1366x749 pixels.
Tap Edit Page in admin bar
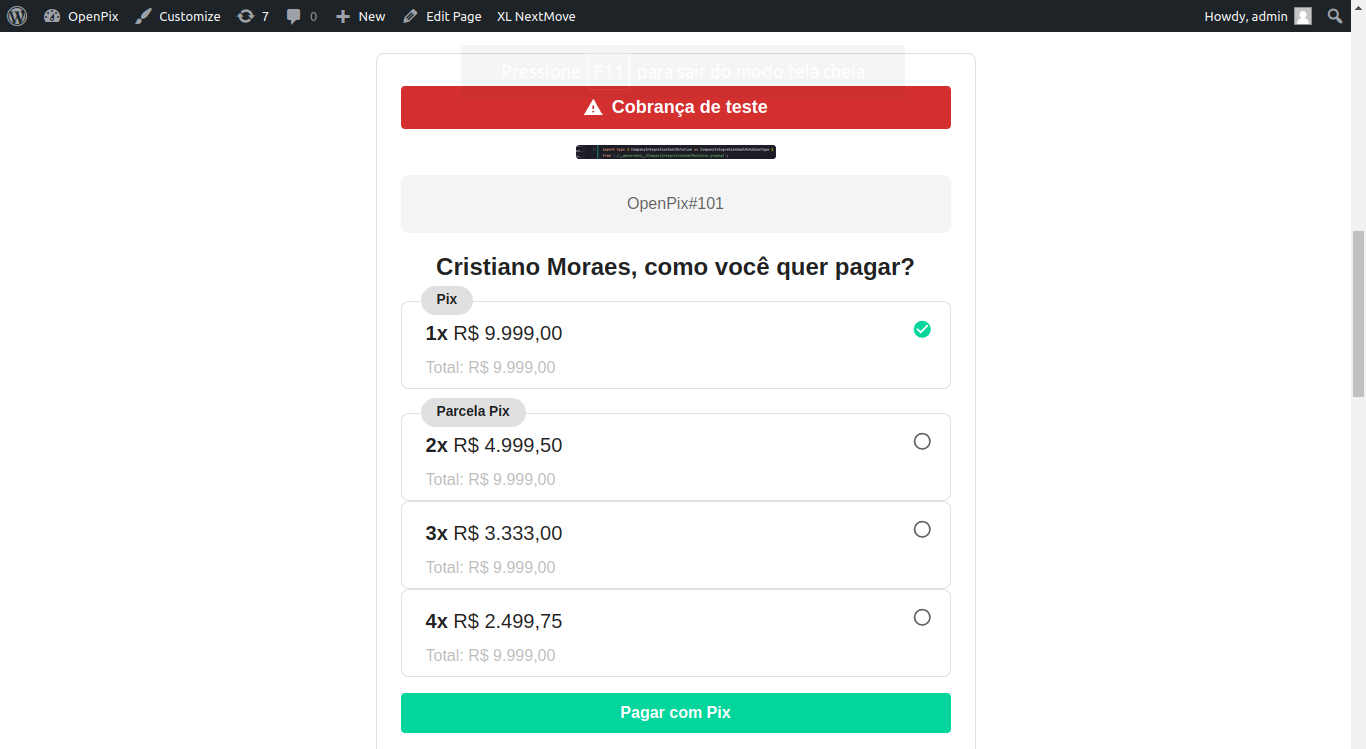click(442, 16)
